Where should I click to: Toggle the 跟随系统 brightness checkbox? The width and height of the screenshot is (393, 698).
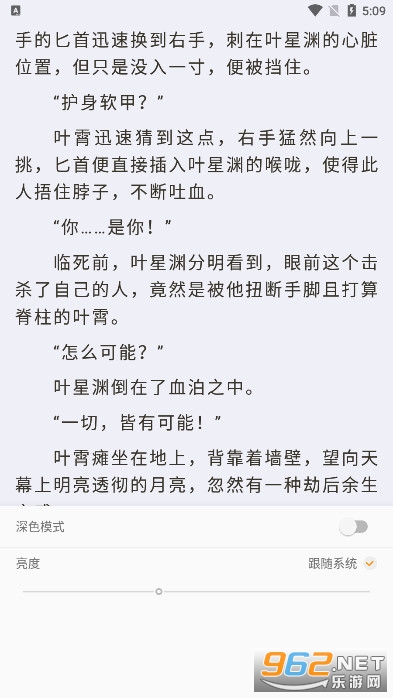pos(369,564)
